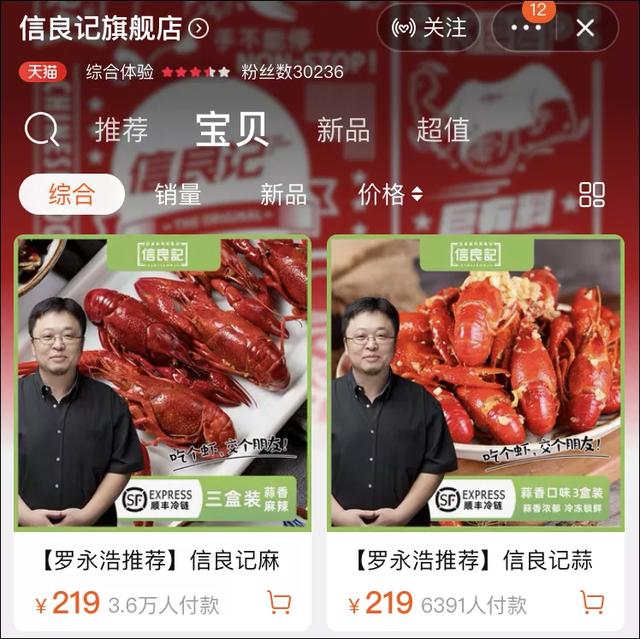Screen dimensions: 640x639
Task: Switch to the top 新品 tab
Action: point(343,130)
